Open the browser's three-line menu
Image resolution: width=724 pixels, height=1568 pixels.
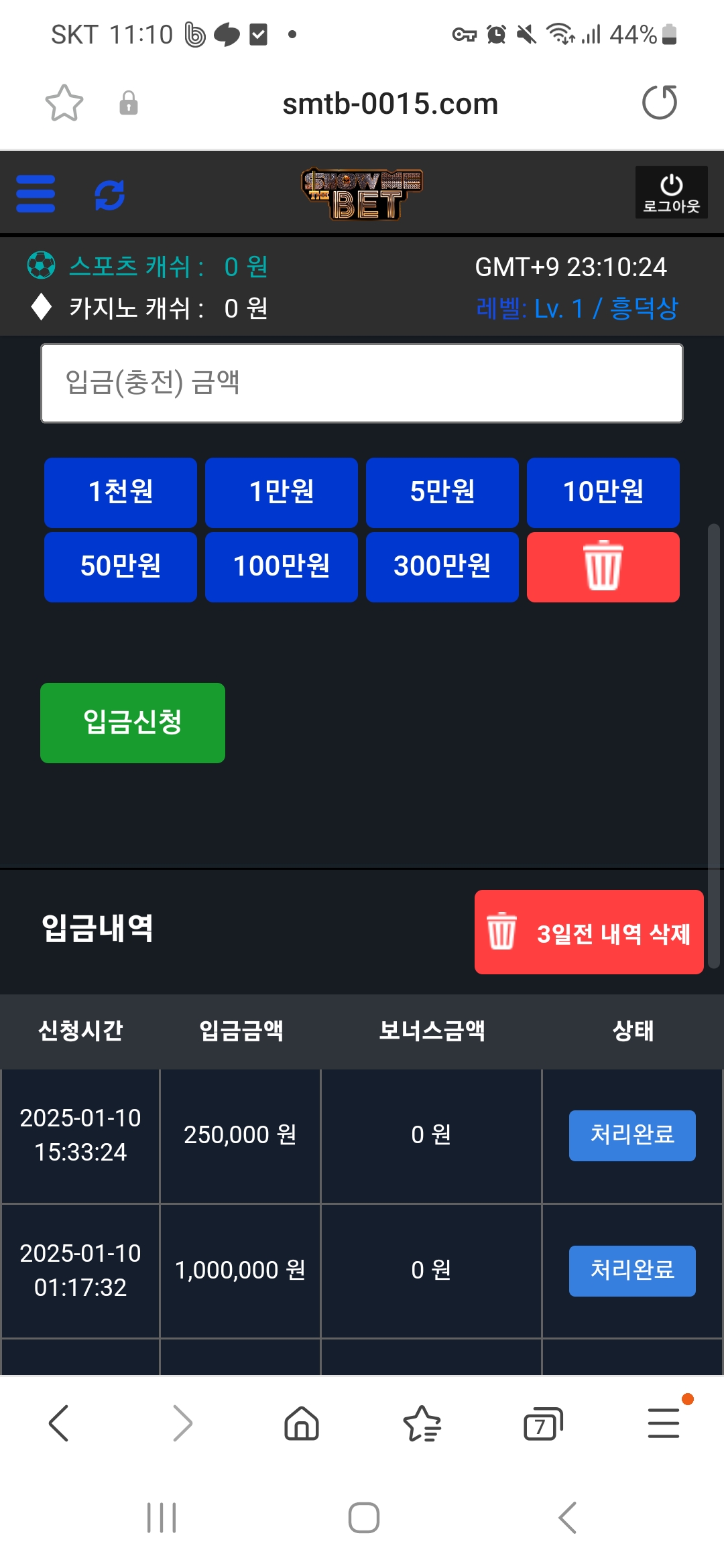[664, 1423]
